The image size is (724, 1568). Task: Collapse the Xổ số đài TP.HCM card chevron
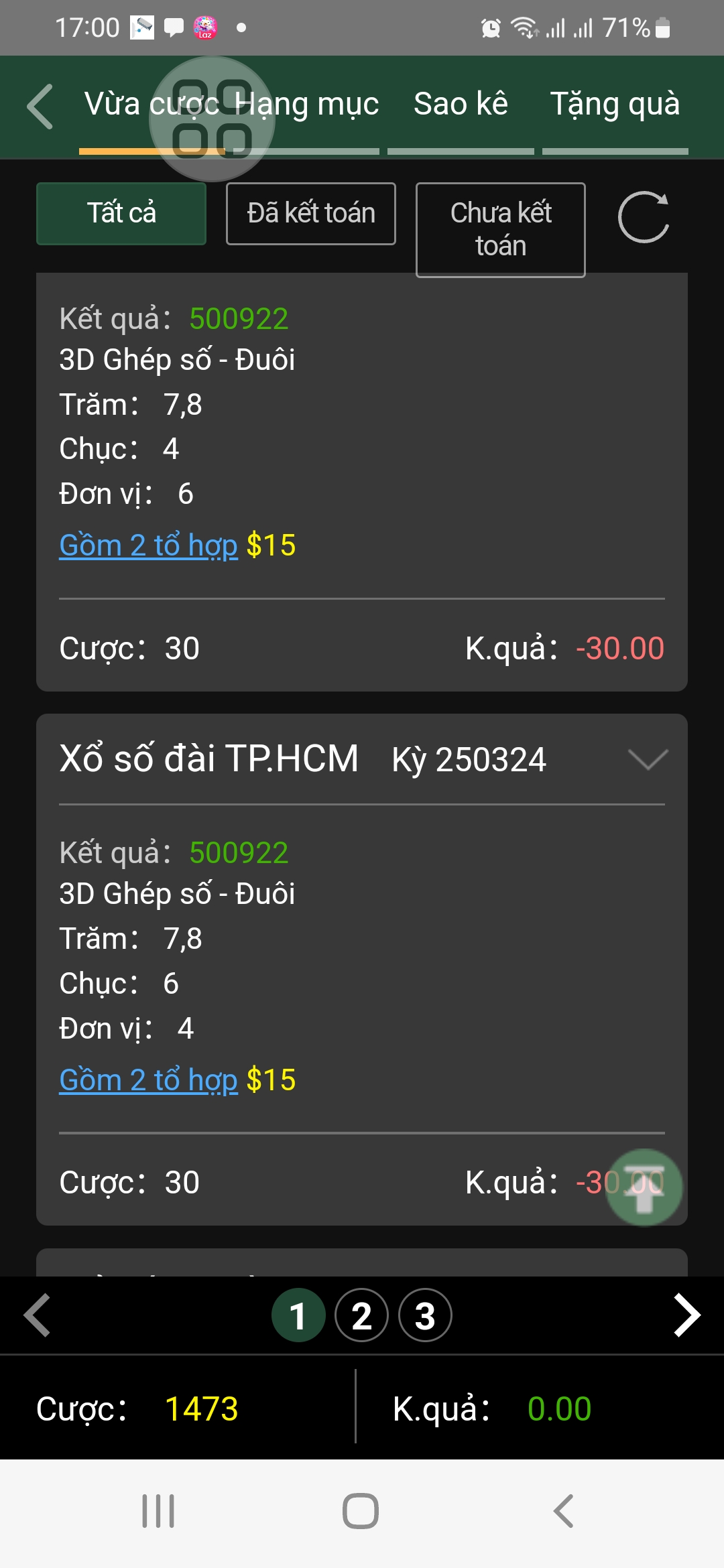pyautogui.click(x=648, y=759)
